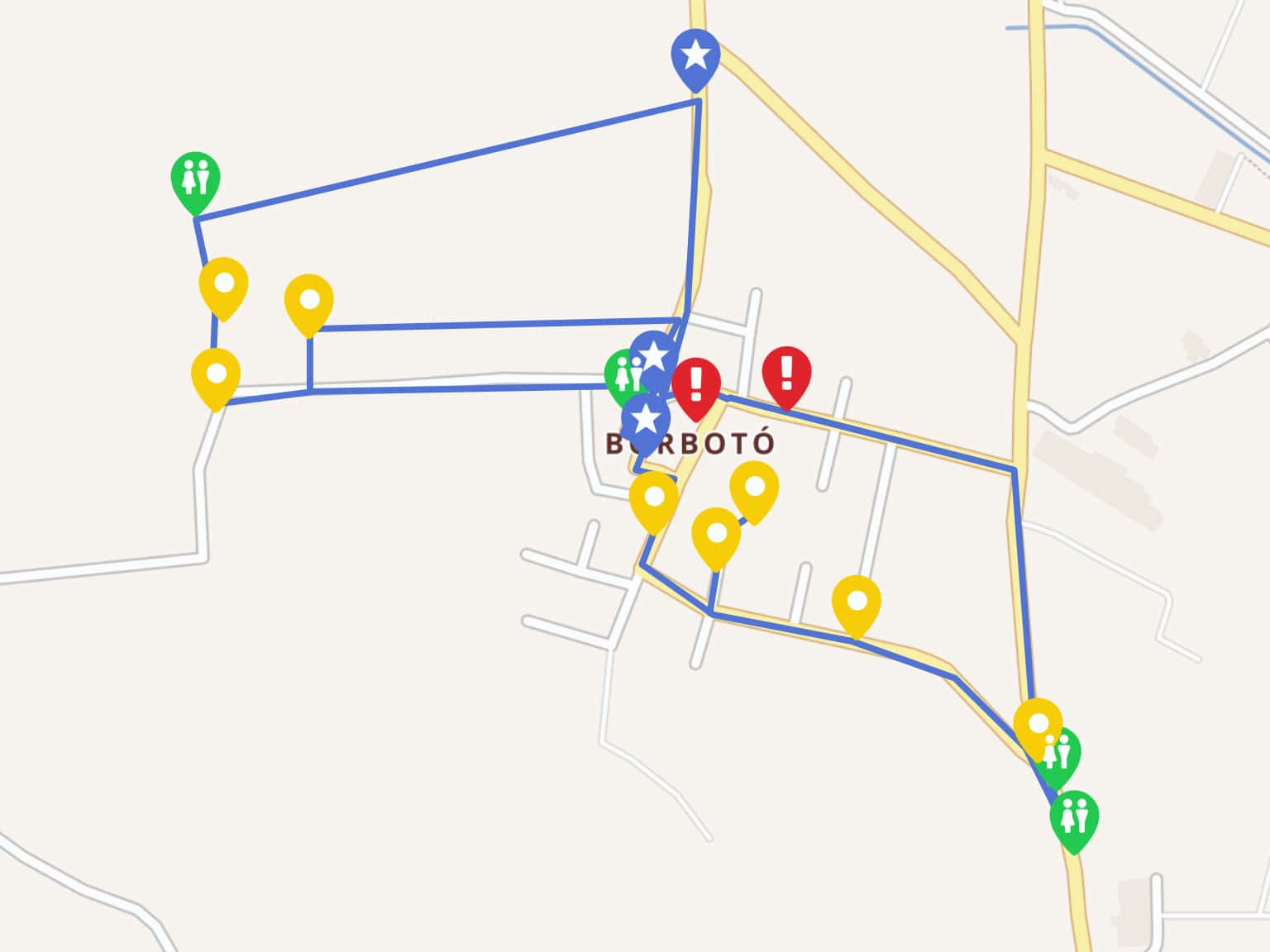Screen dimensions: 1270x952
Task: Open the green restroom marker at route's northwest corner
Action: (195, 178)
